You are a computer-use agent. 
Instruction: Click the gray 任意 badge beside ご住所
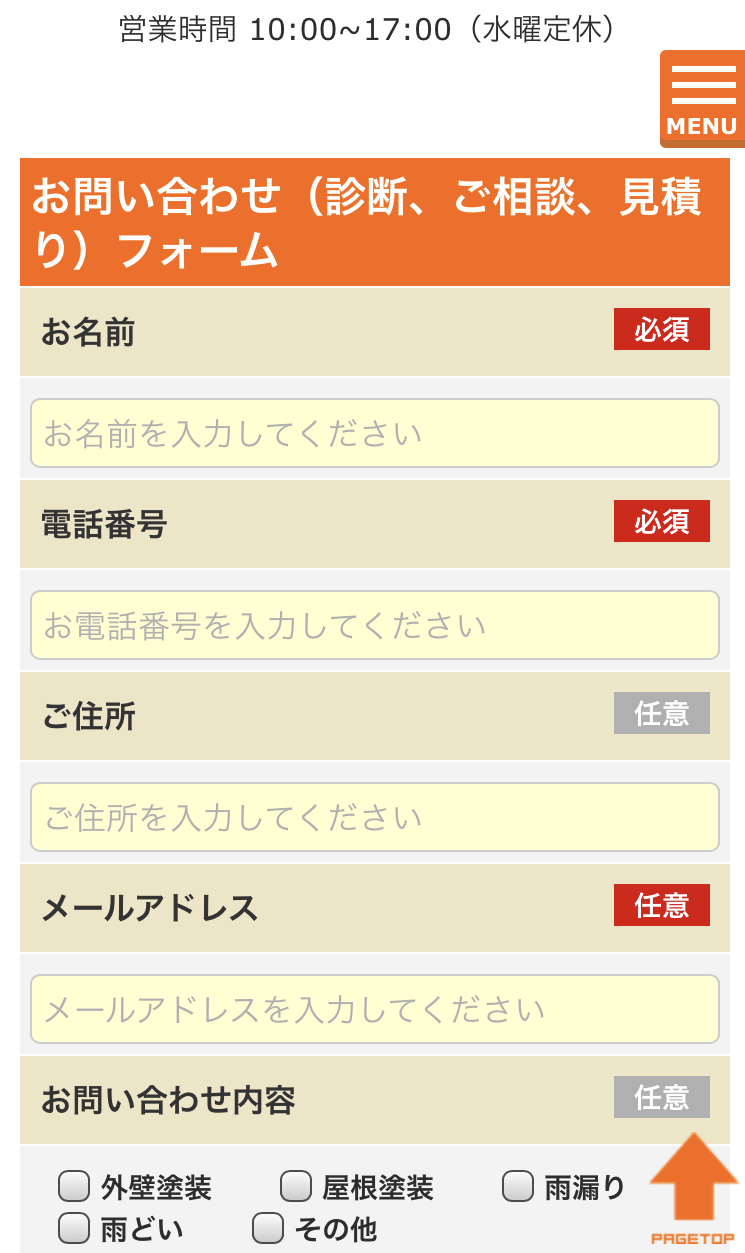pyautogui.click(x=662, y=713)
